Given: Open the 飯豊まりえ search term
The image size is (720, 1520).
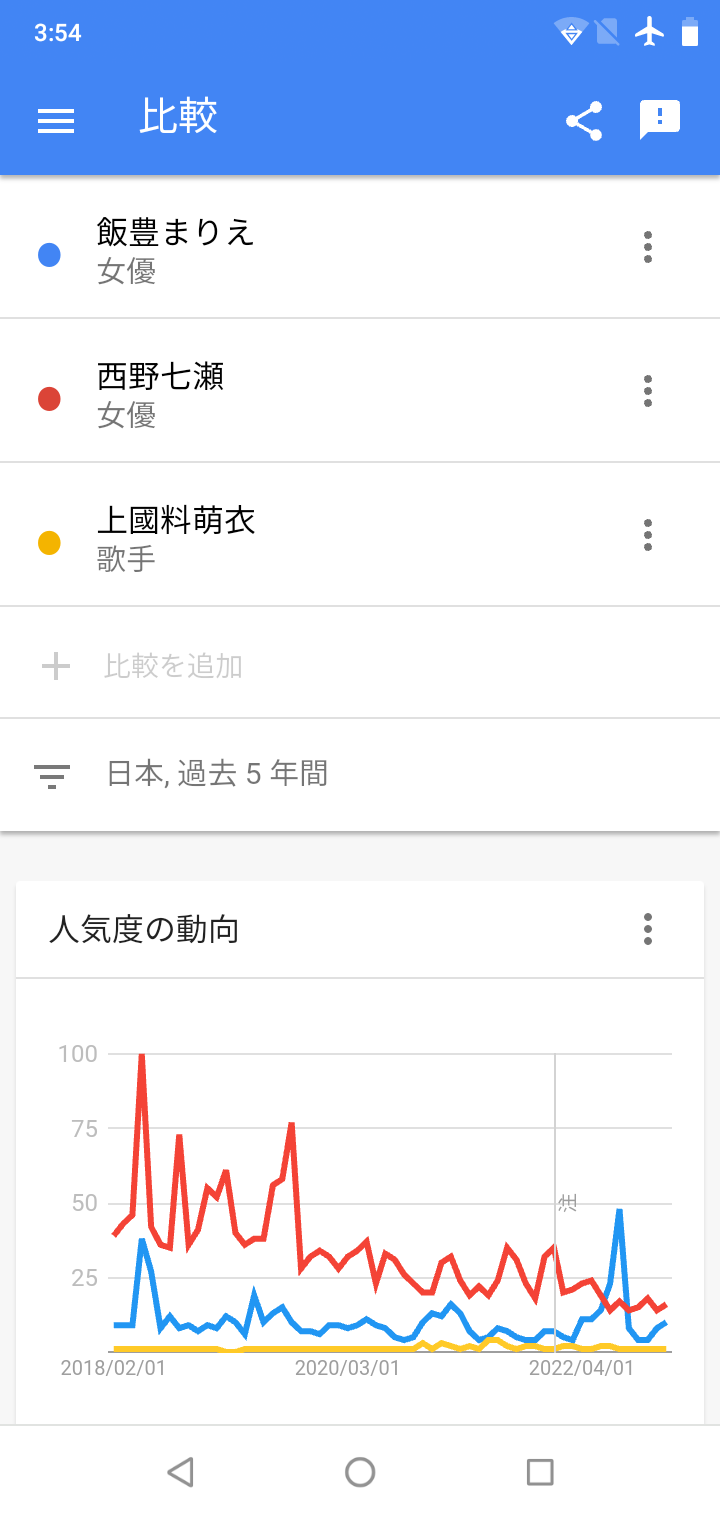Looking at the screenshot, I should 176,248.
